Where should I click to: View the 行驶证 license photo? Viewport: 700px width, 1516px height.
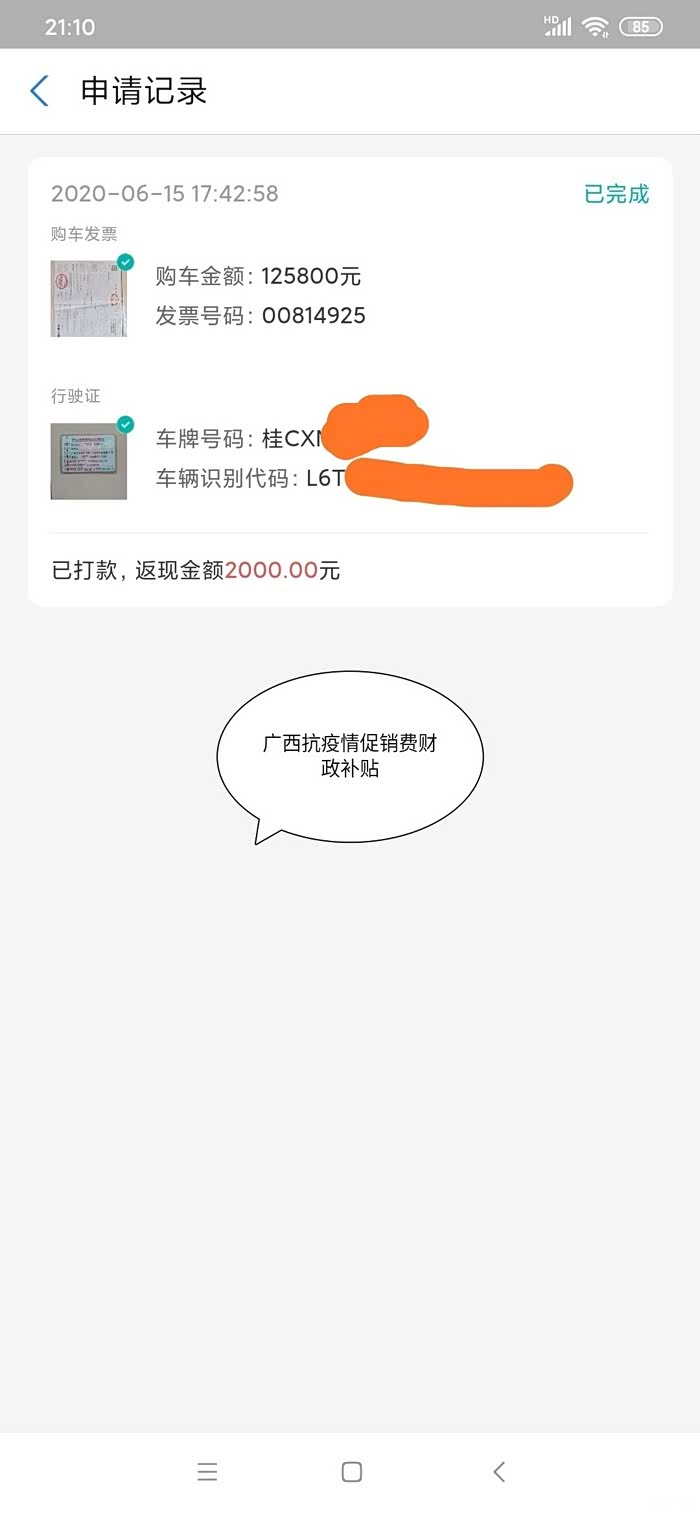(x=89, y=460)
